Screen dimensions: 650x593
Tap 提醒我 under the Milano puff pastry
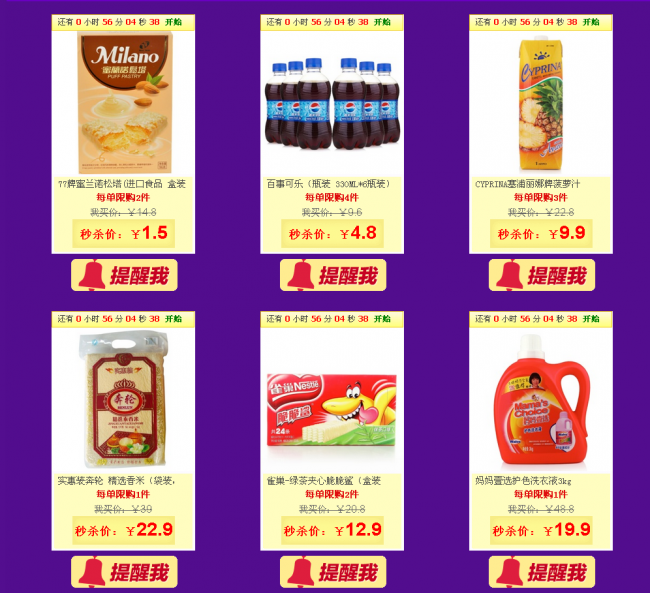(x=124, y=275)
